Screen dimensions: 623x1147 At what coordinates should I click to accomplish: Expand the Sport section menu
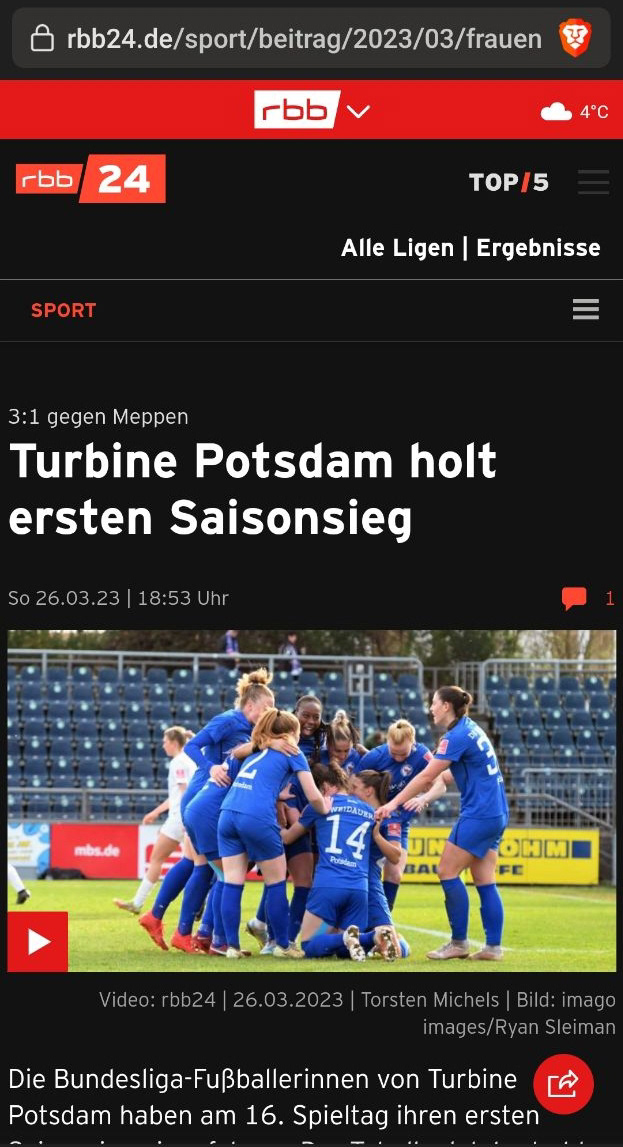(586, 310)
